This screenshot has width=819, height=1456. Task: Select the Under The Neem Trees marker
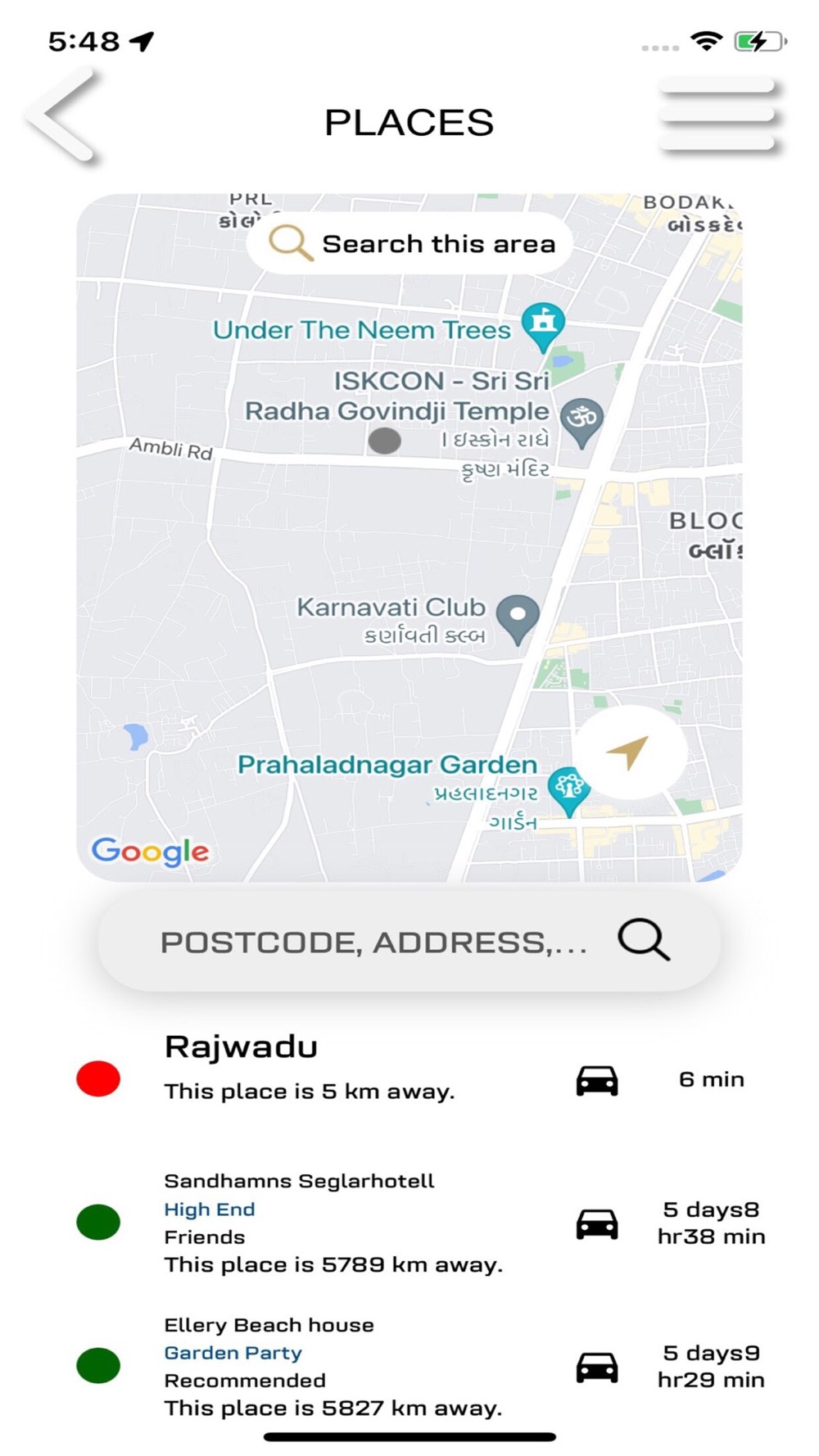click(543, 327)
